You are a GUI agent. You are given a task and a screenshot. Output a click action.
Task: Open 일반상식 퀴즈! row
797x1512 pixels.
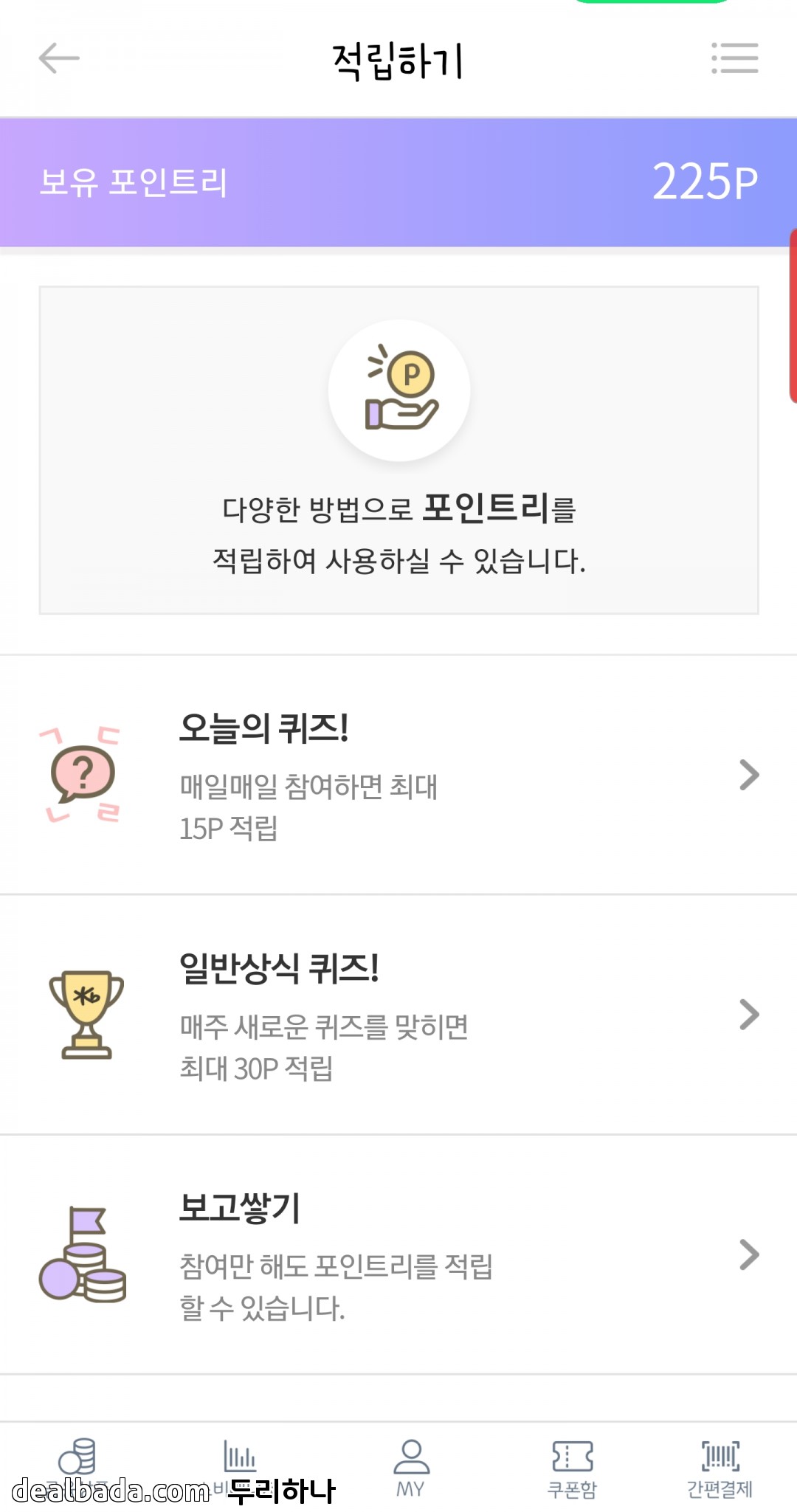(398, 1015)
